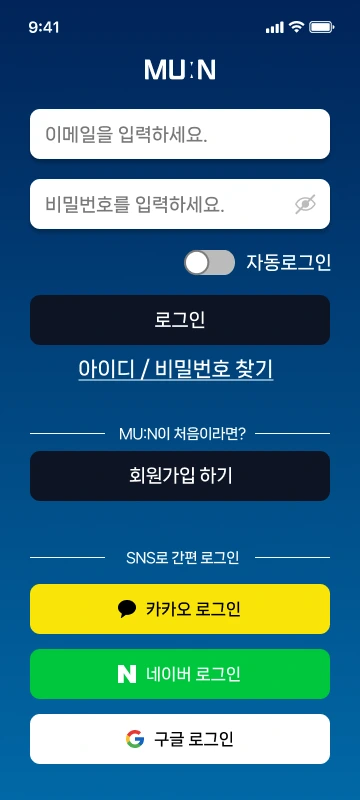Sign in with 네이버 로그인
This screenshot has width=360, height=800.
[180, 674]
